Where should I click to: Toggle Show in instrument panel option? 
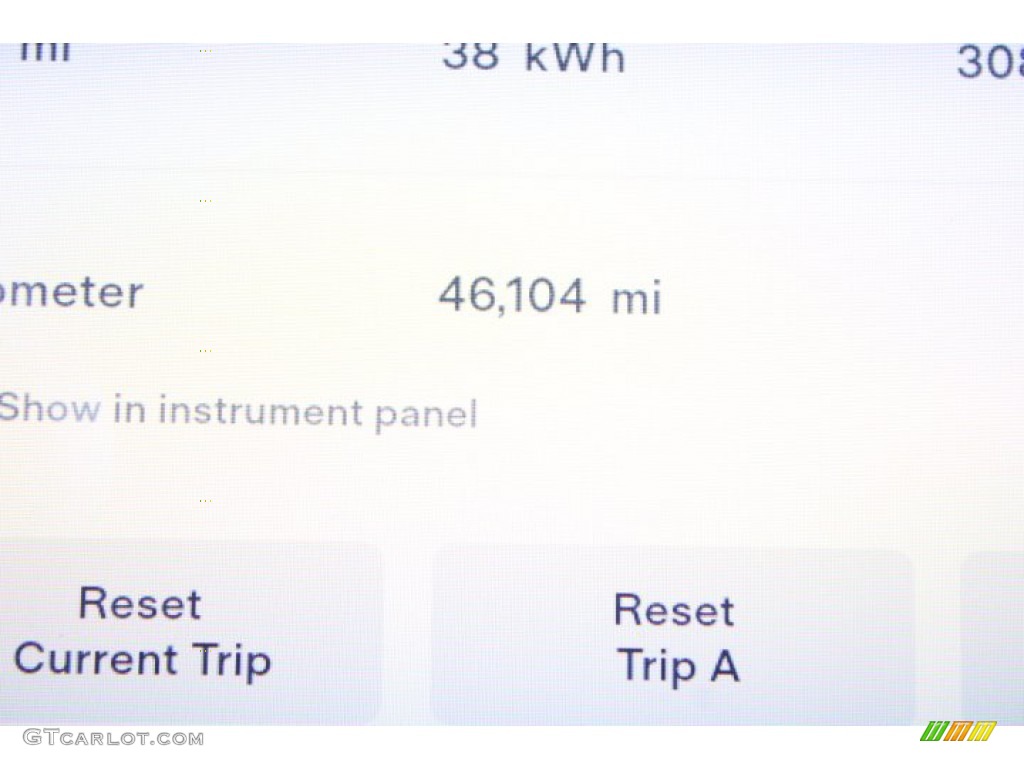(x=238, y=411)
